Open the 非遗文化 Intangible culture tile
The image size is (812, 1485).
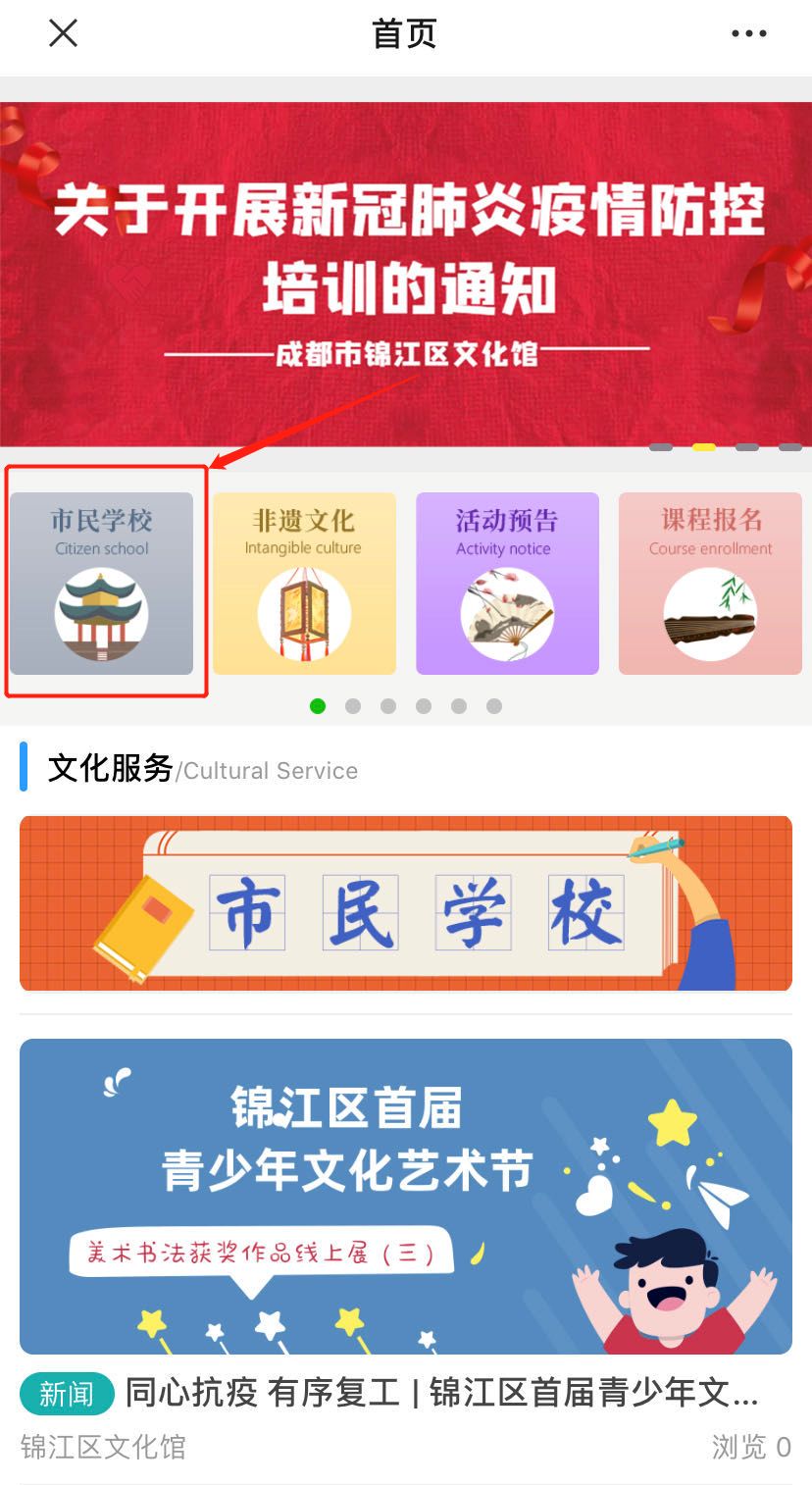304,584
